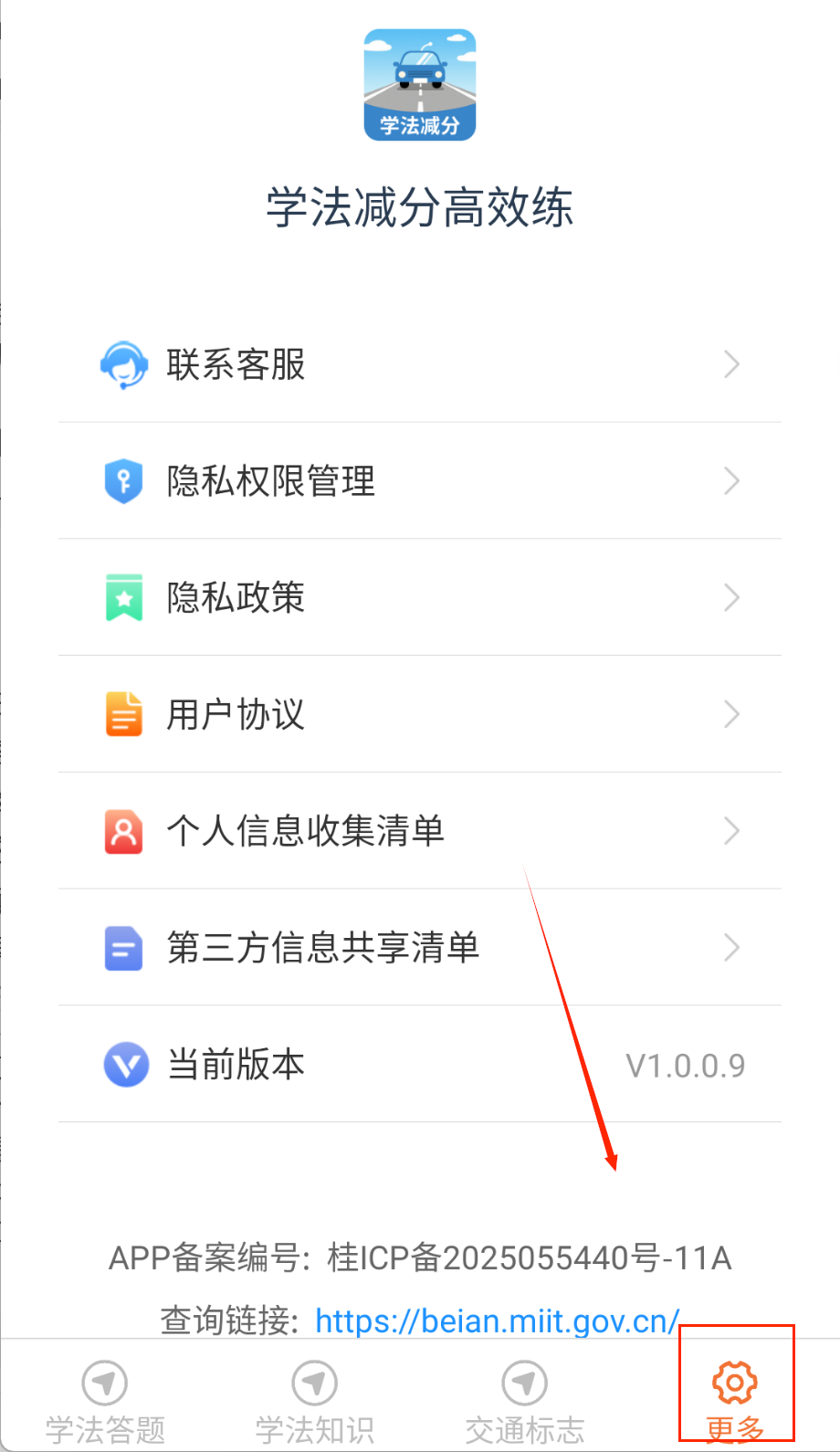This screenshot has height=1452, width=840.
Task: Open 第三方信息共享清单
Action: coord(419,948)
